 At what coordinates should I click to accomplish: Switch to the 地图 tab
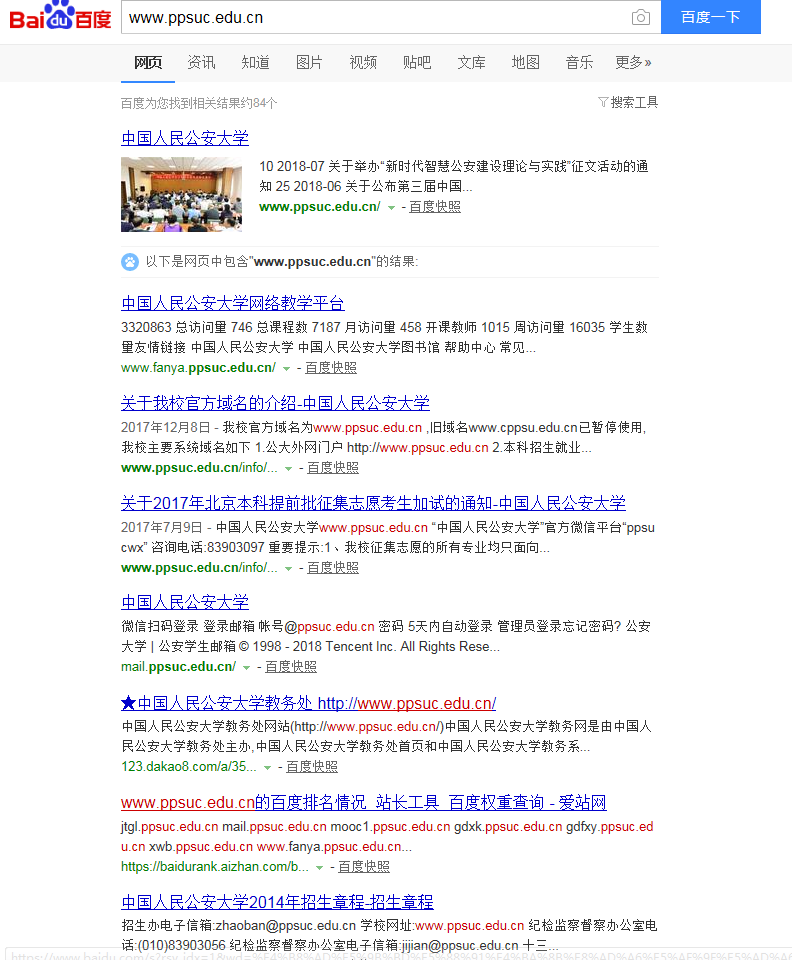click(525, 62)
